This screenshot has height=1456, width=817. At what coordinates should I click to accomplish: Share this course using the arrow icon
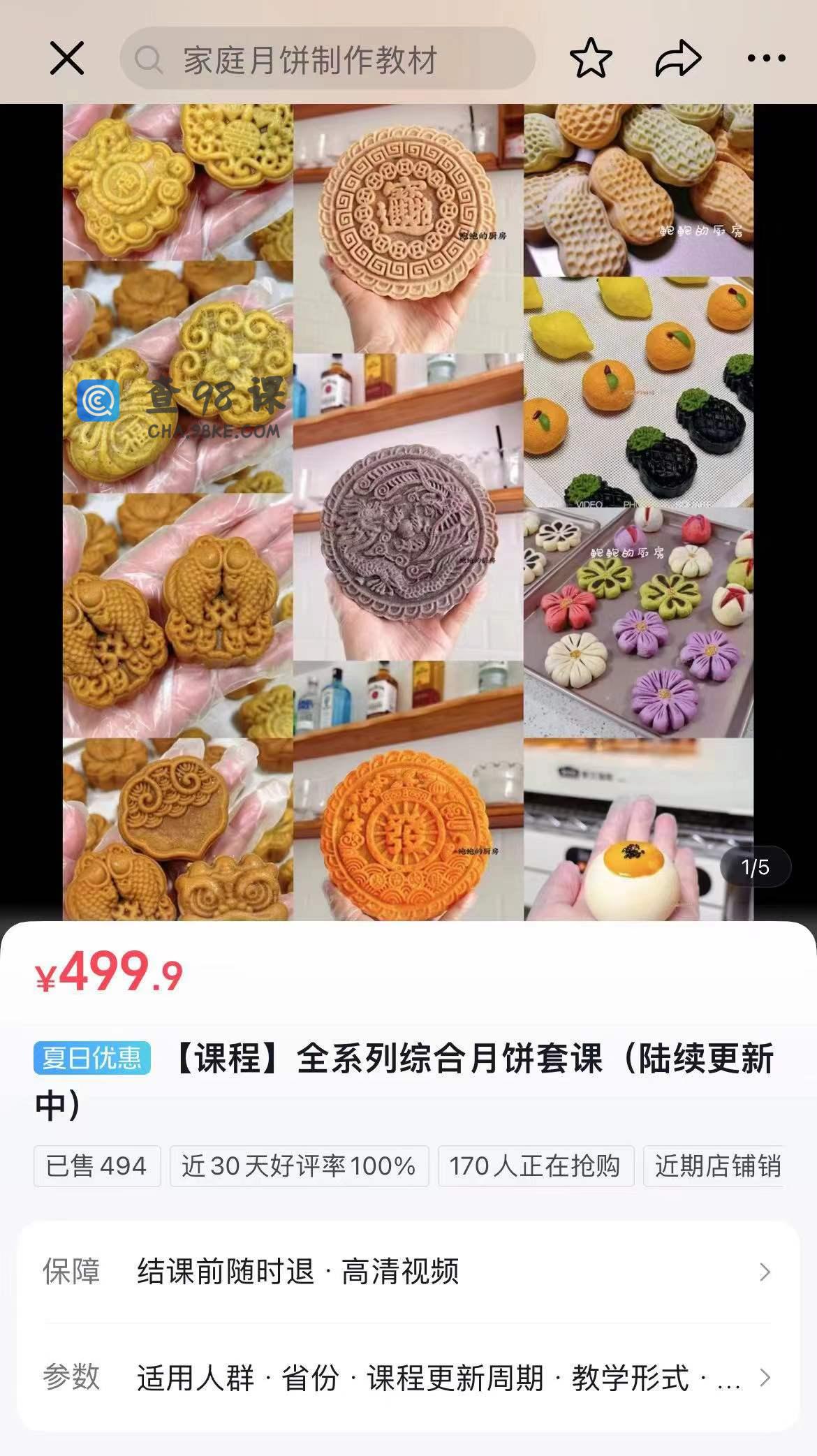[678, 58]
